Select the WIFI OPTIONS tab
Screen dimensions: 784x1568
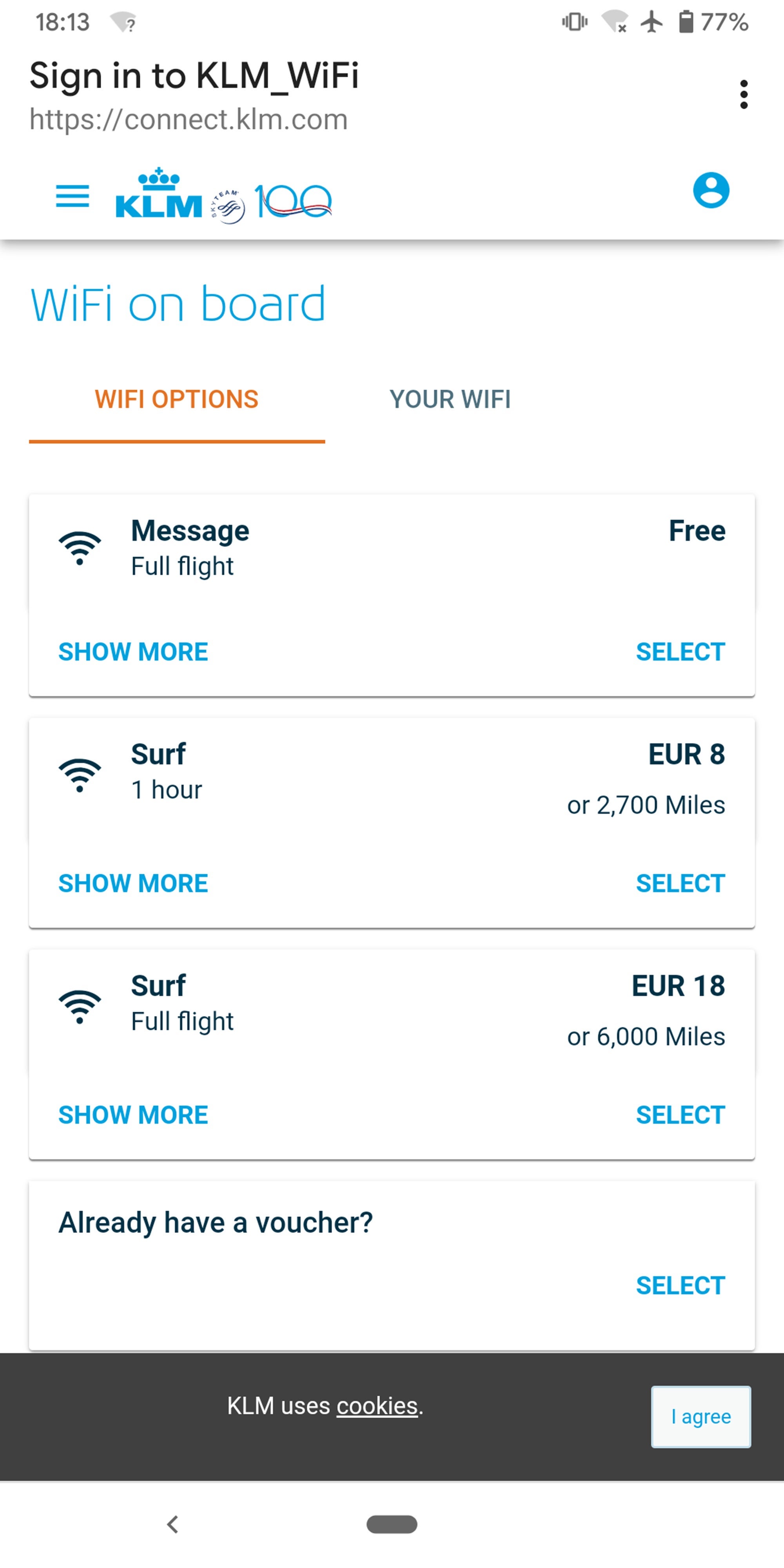(176, 400)
